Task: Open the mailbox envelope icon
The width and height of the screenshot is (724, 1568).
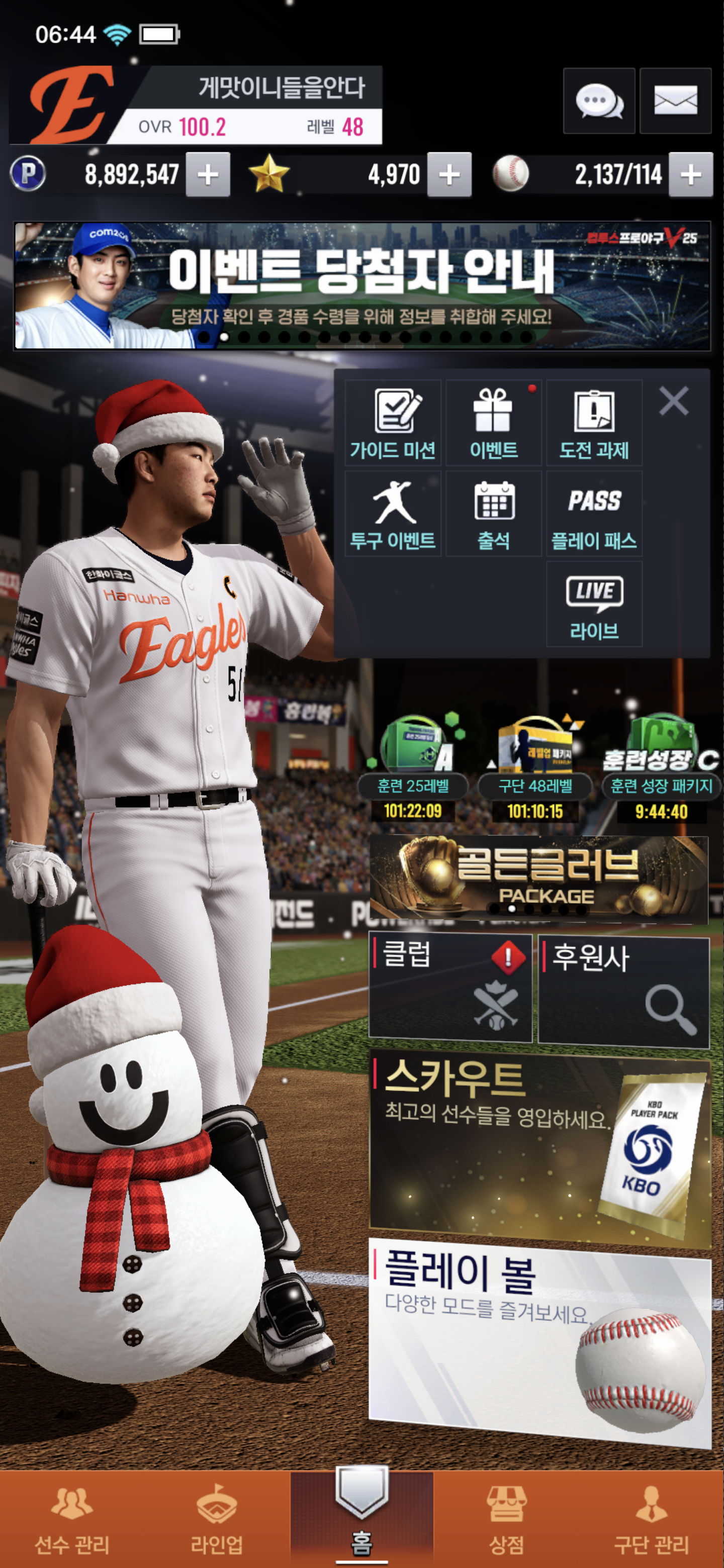Action: tap(675, 101)
